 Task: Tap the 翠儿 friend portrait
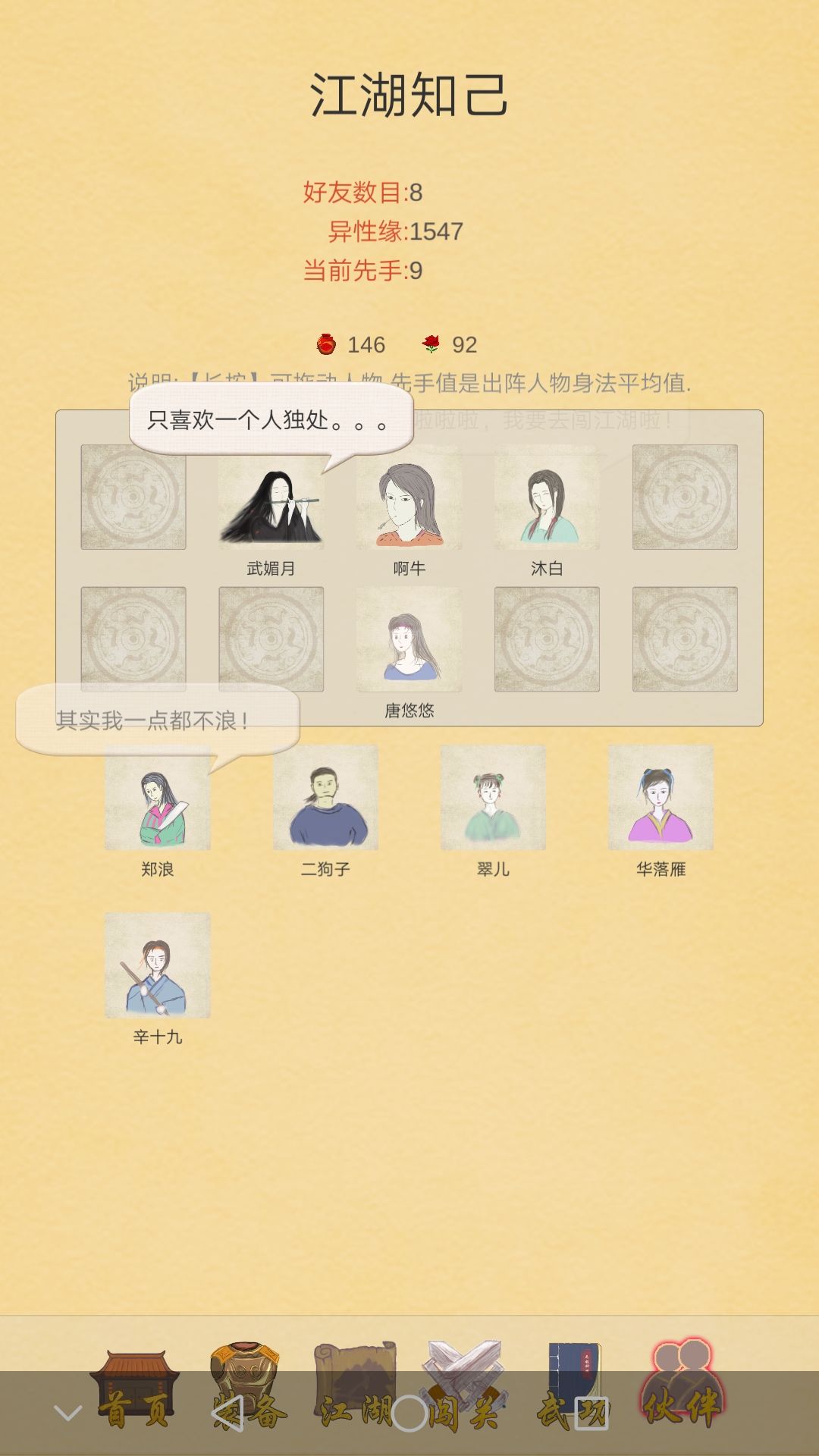pyautogui.click(x=493, y=797)
